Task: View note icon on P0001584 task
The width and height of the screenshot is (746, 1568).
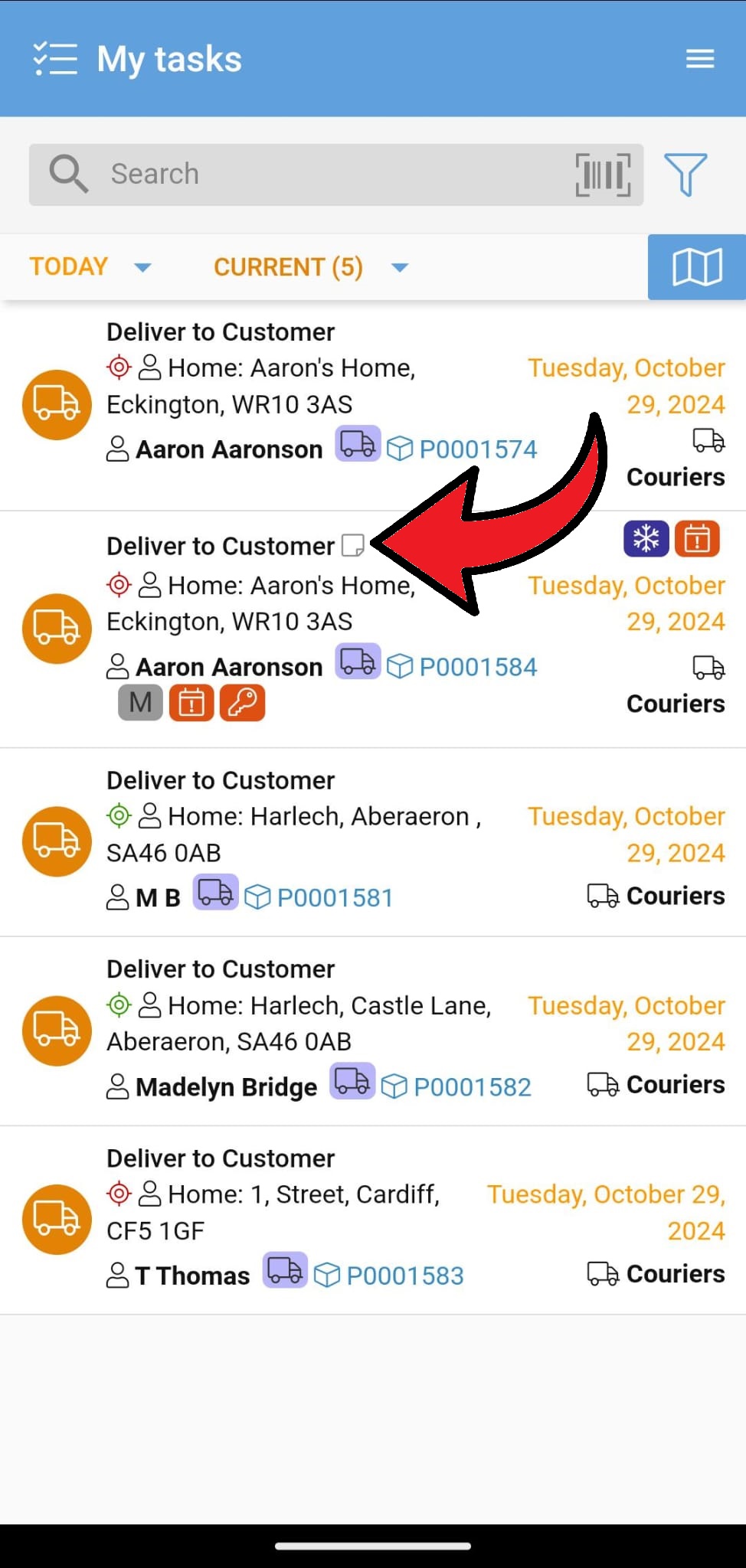Action: [x=352, y=546]
